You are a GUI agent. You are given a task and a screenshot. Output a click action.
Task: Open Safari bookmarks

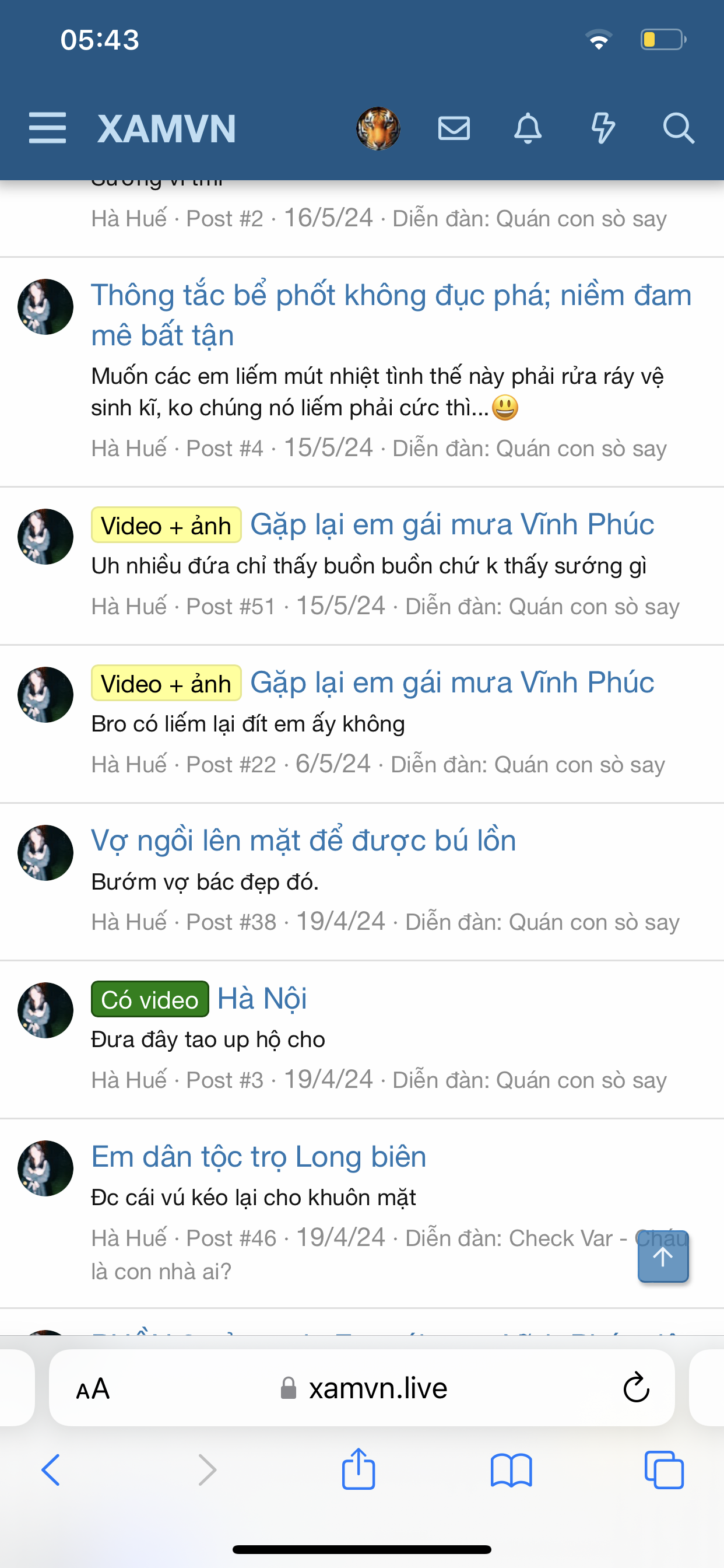pos(511,1470)
